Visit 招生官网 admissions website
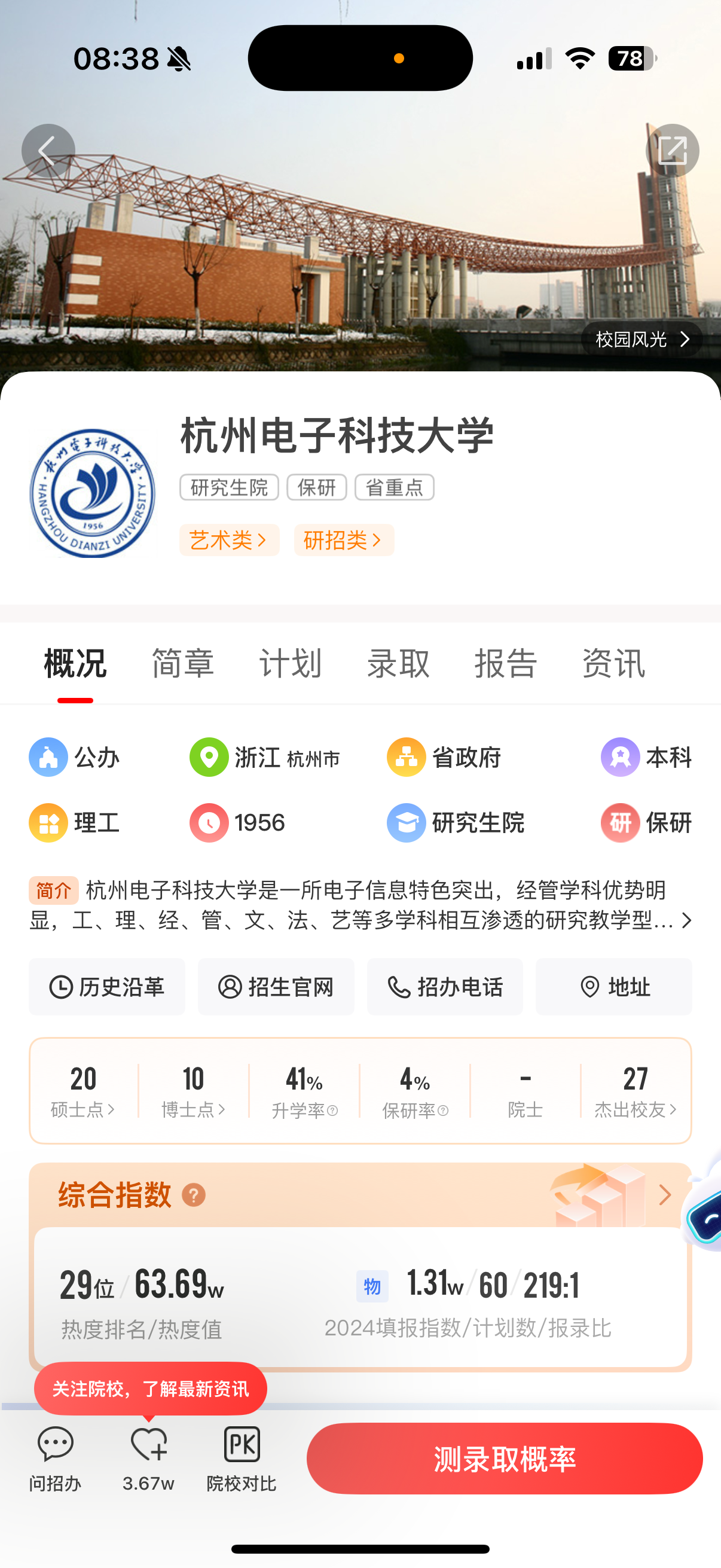The width and height of the screenshot is (721, 1568). (276, 987)
